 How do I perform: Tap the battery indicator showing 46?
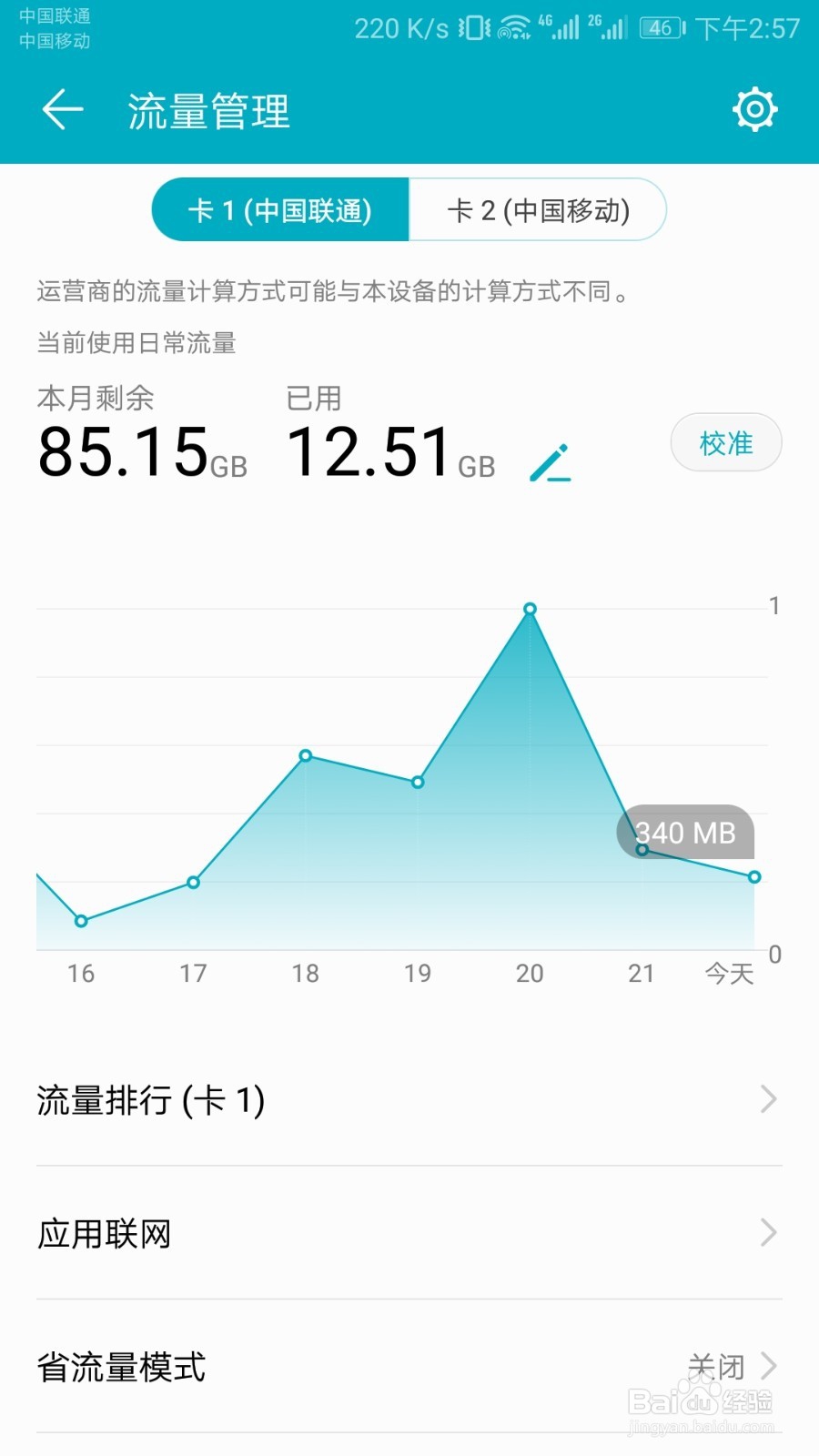coord(660,27)
